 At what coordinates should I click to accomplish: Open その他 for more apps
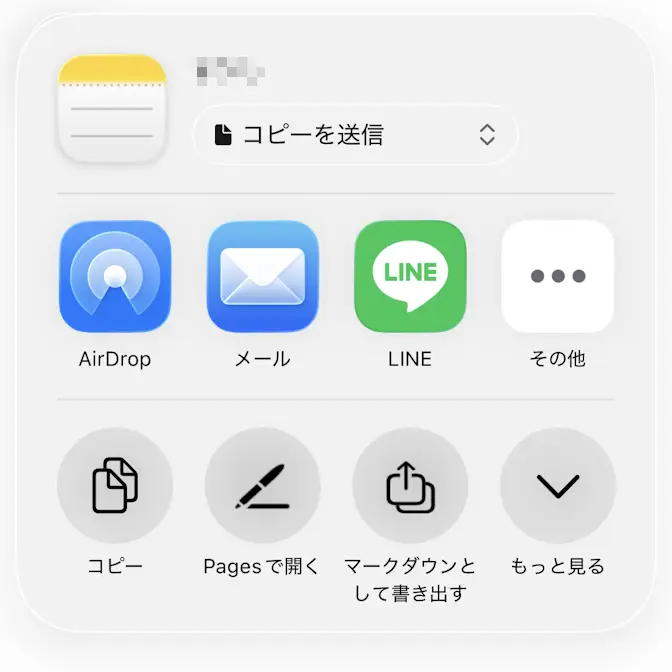tap(557, 277)
